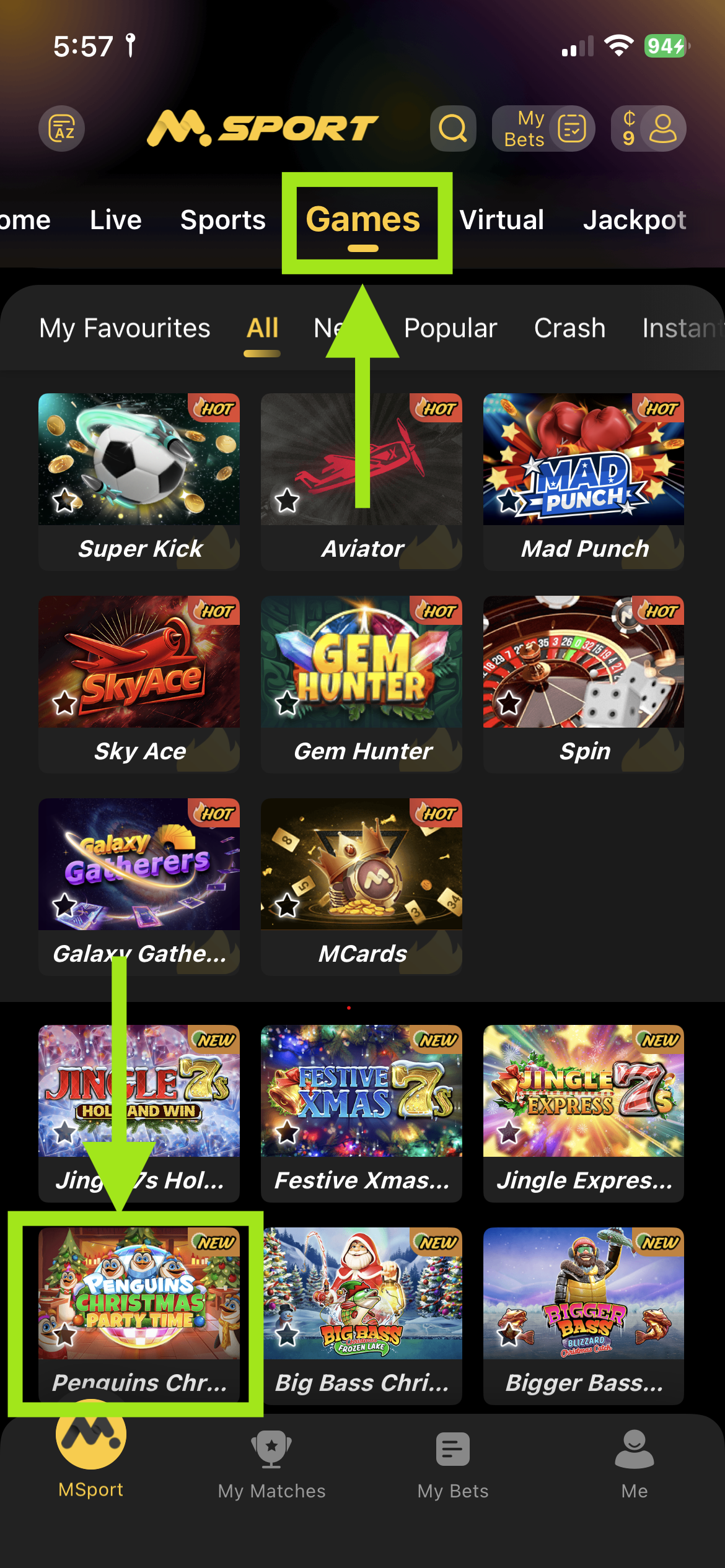Select the Popular games filter
The width and height of the screenshot is (725, 1568).
tap(450, 328)
